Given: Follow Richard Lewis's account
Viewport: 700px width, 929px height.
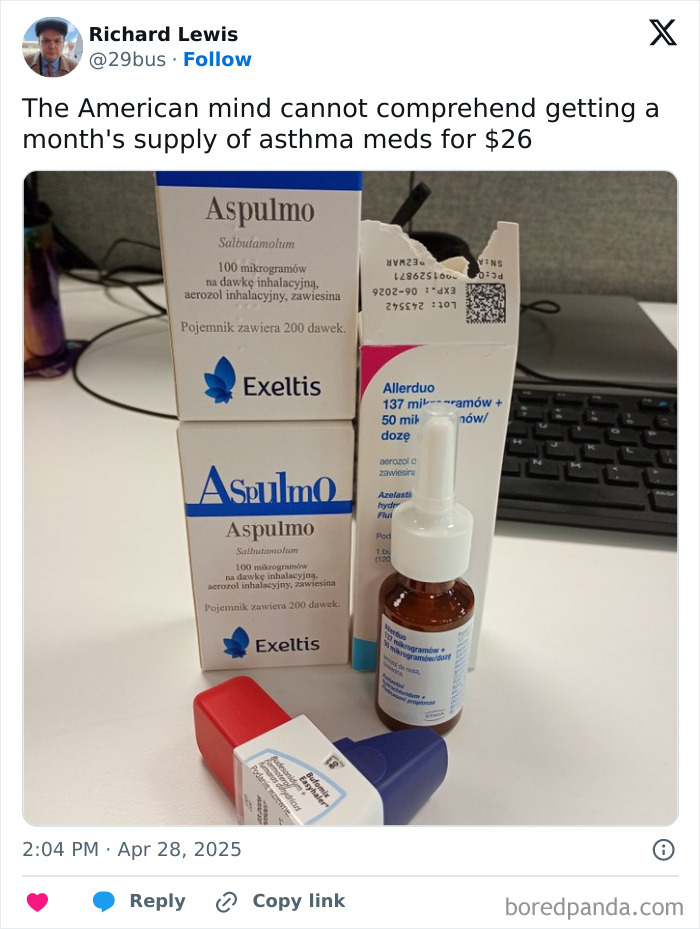Looking at the screenshot, I should point(217,60).
